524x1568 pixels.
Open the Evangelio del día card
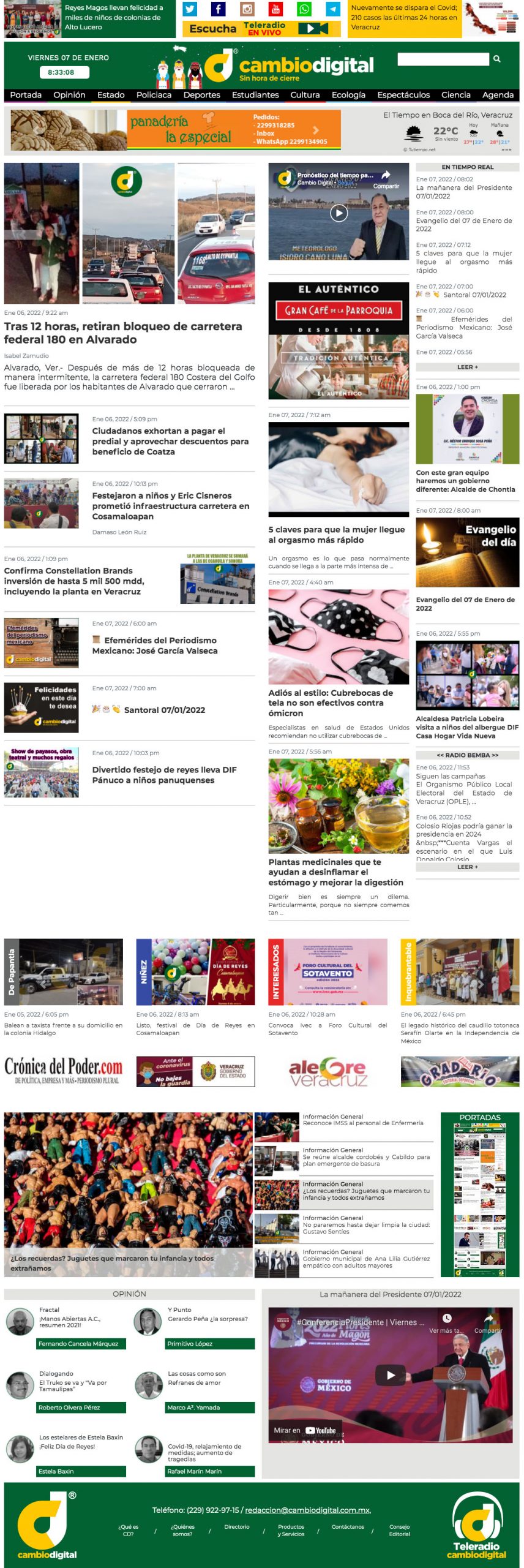[467, 553]
